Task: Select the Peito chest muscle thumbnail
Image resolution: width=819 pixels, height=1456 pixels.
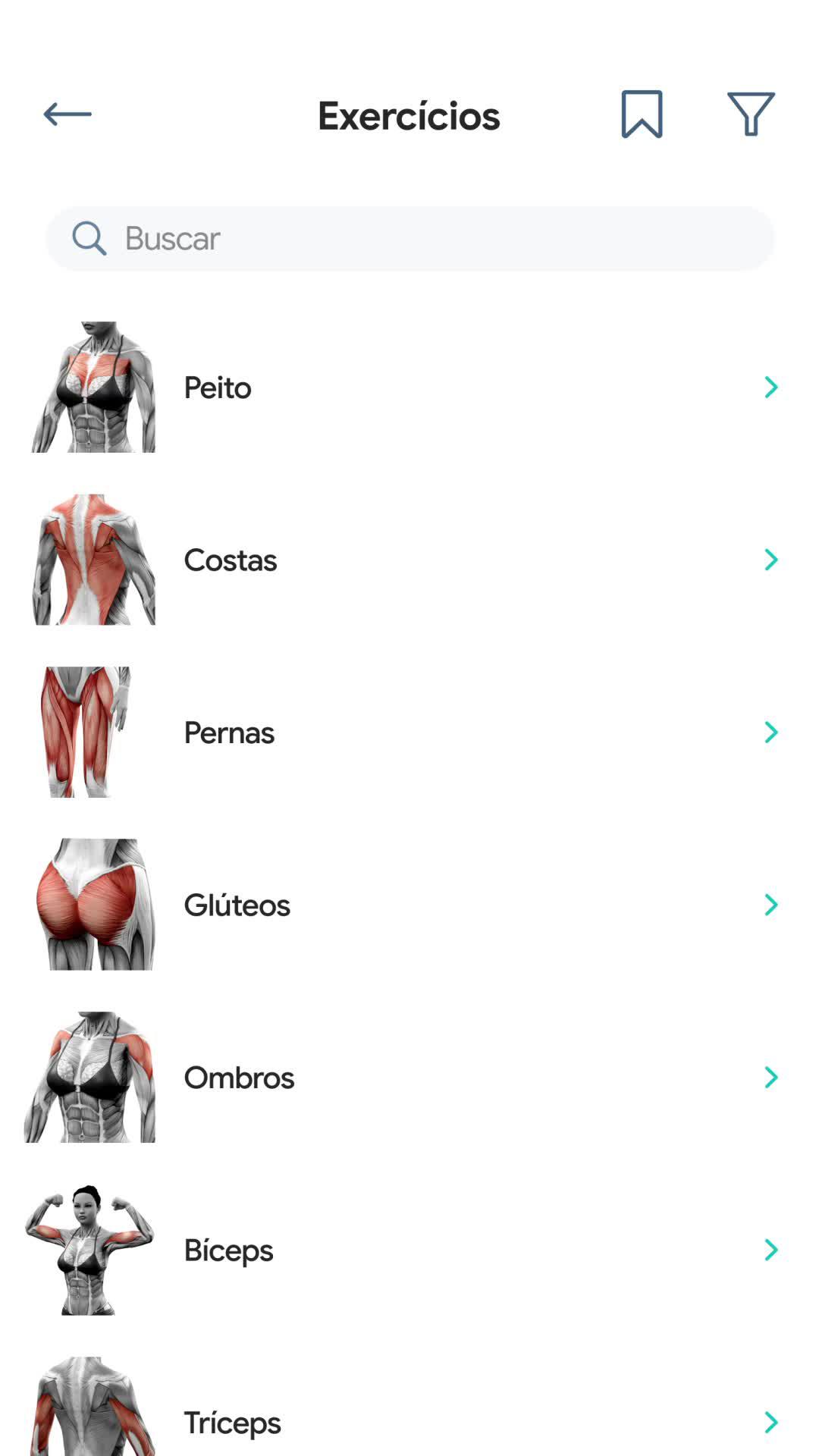Action: (91, 387)
